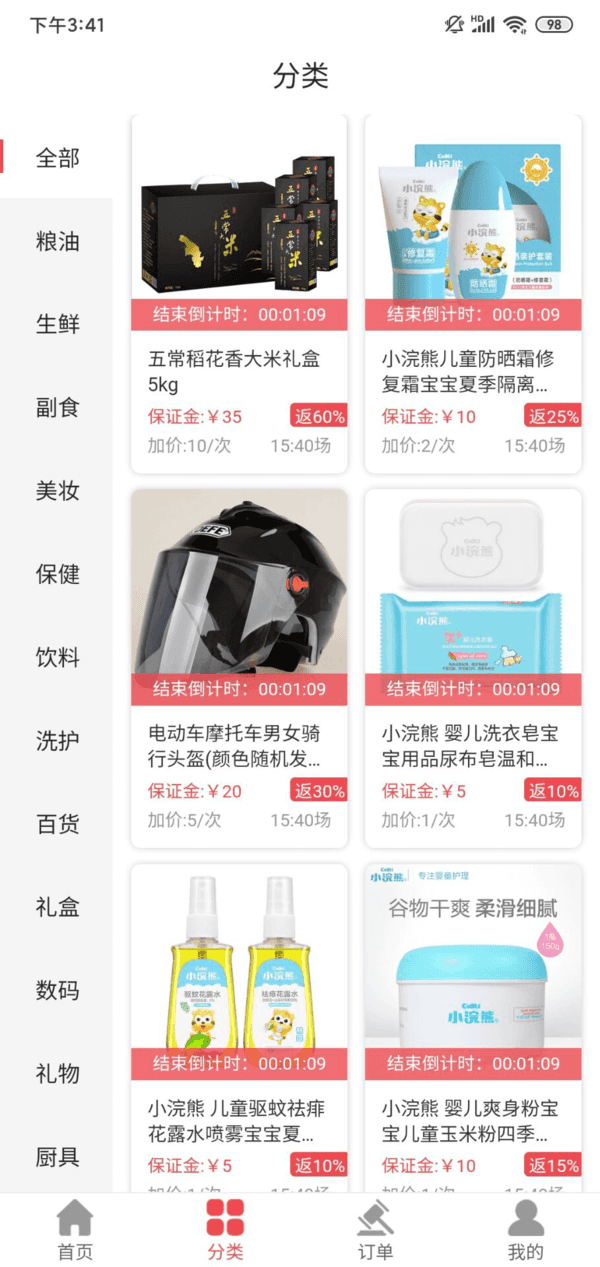
Task: Open the 订单 orders tab
Action: click(375, 1231)
